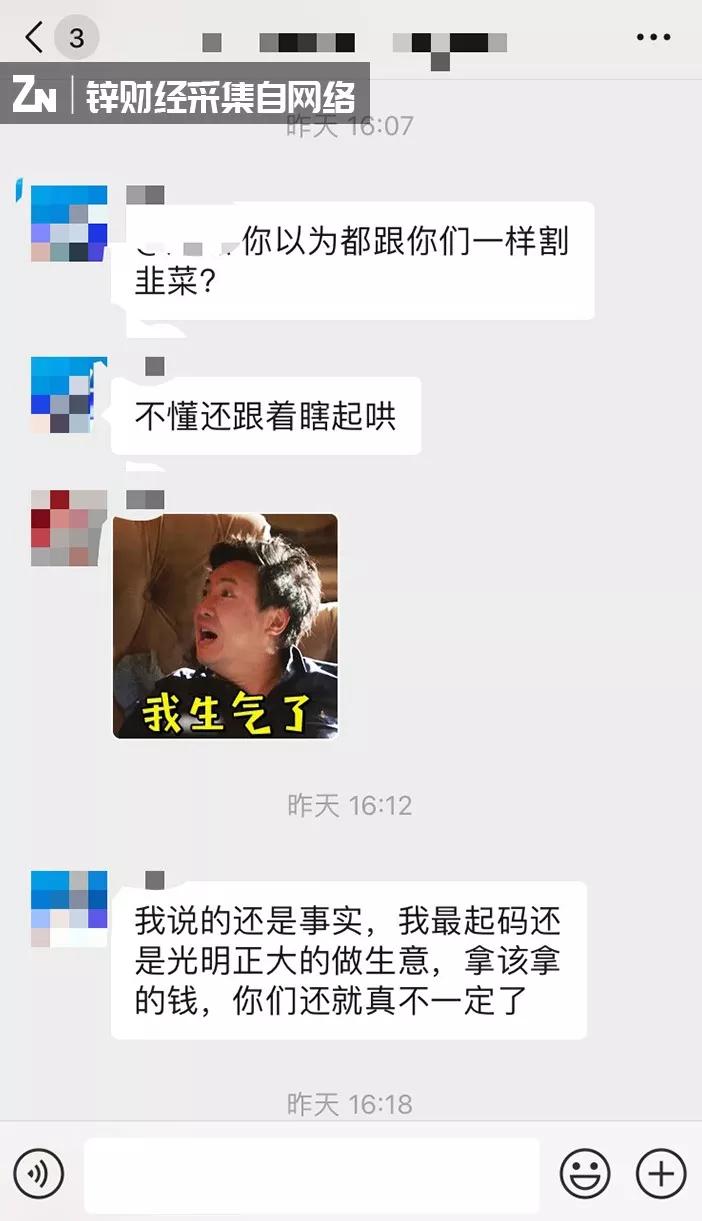Image resolution: width=702 pixels, height=1221 pixels.
Task: Go back to the chat list
Action: pos(36,39)
